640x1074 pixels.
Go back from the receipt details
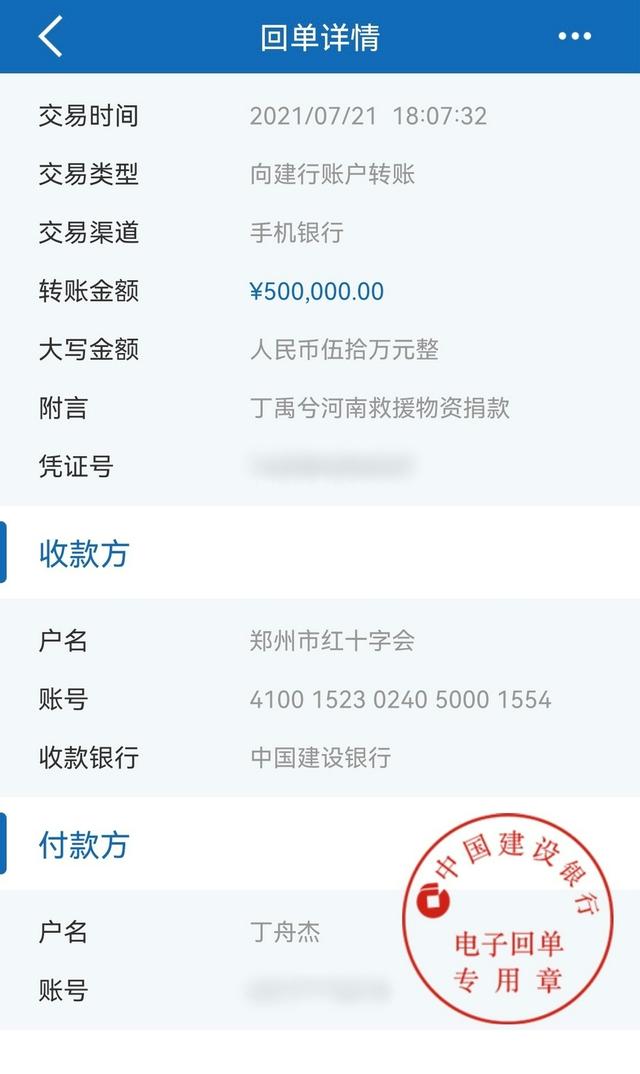pyautogui.click(x=51, y=36)
